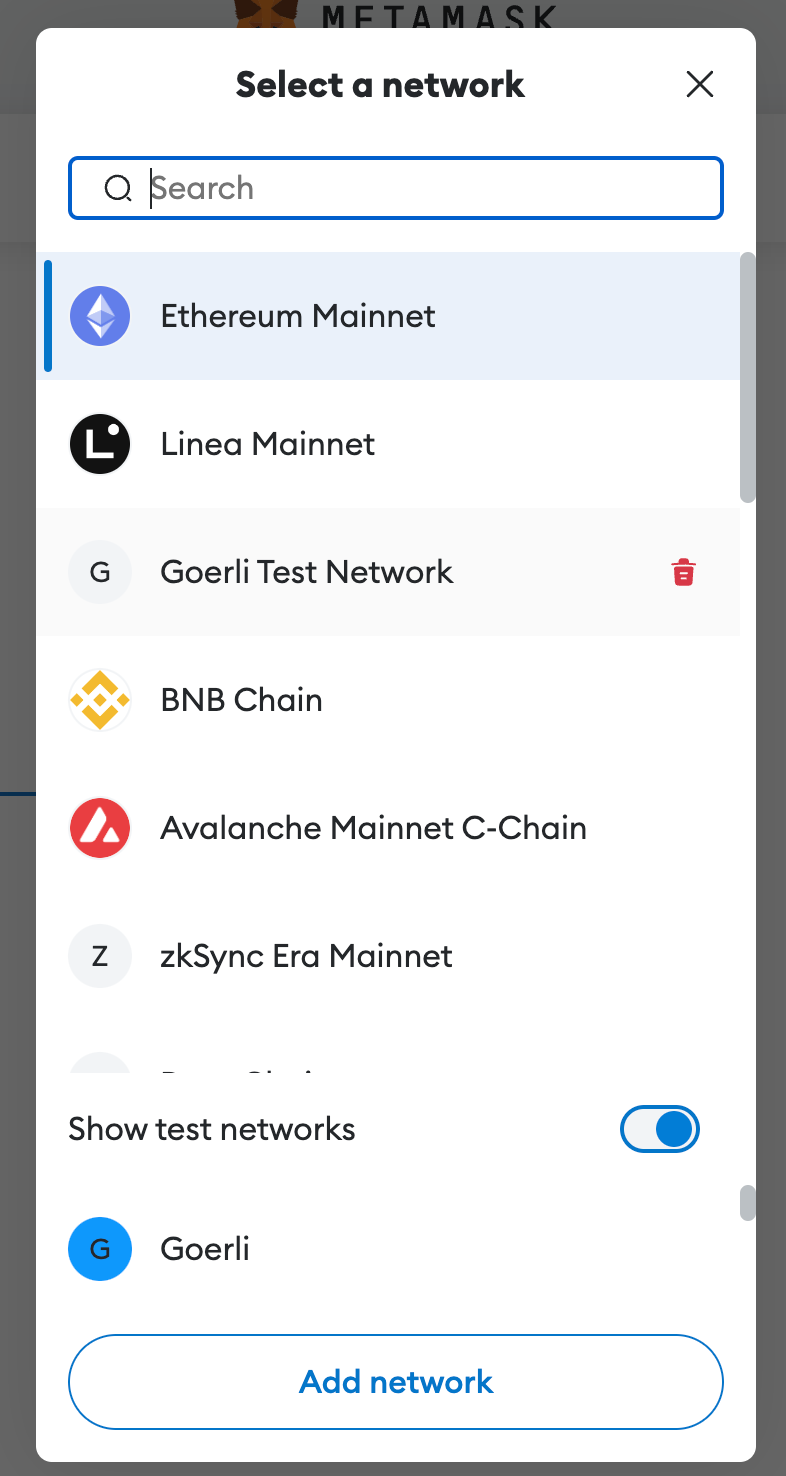
Task: Click the Show test networks slider control
Action: pyautogui.click(x=660, y=1129)
